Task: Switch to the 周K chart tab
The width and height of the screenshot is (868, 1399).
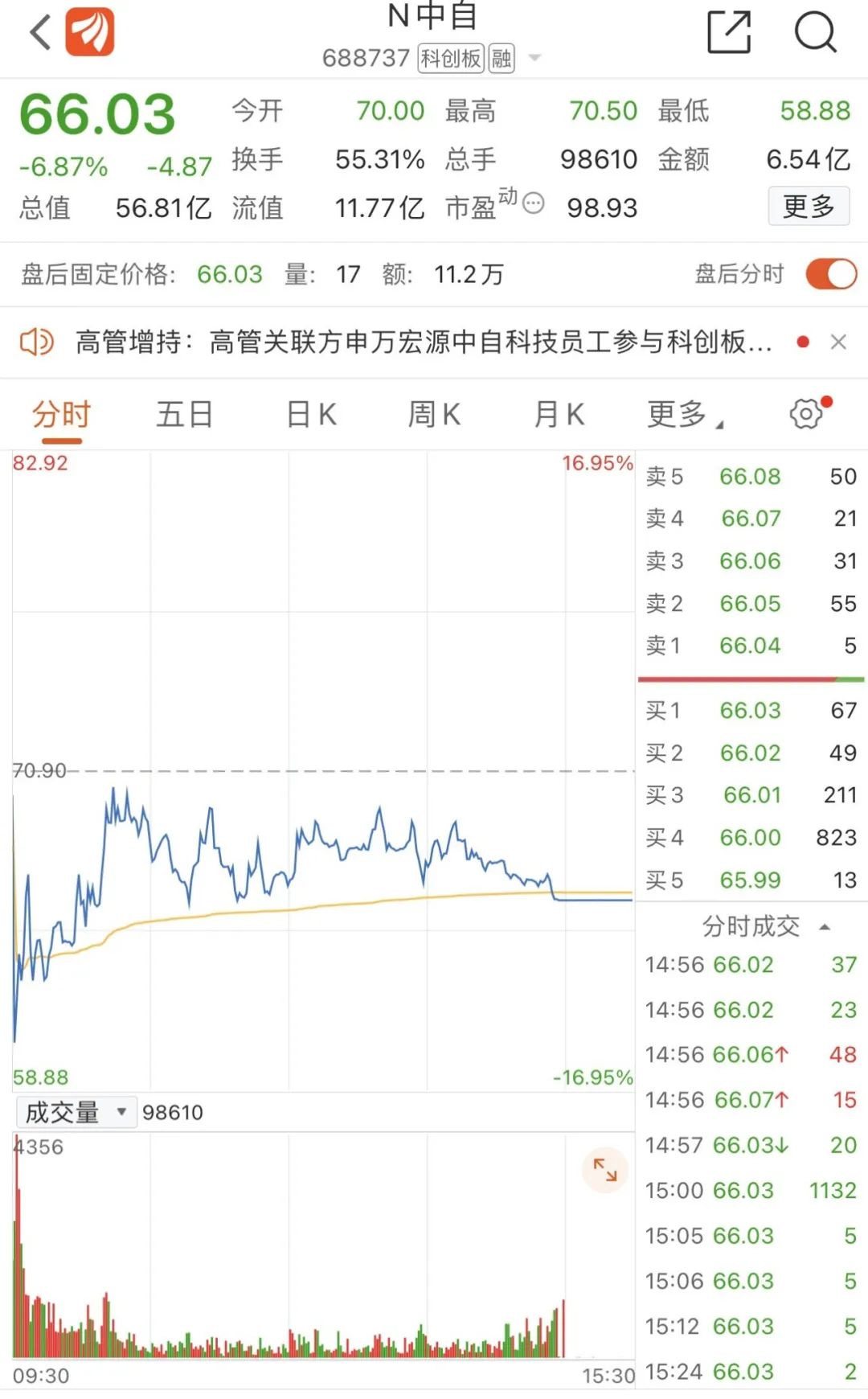Action: click(434, 416)
